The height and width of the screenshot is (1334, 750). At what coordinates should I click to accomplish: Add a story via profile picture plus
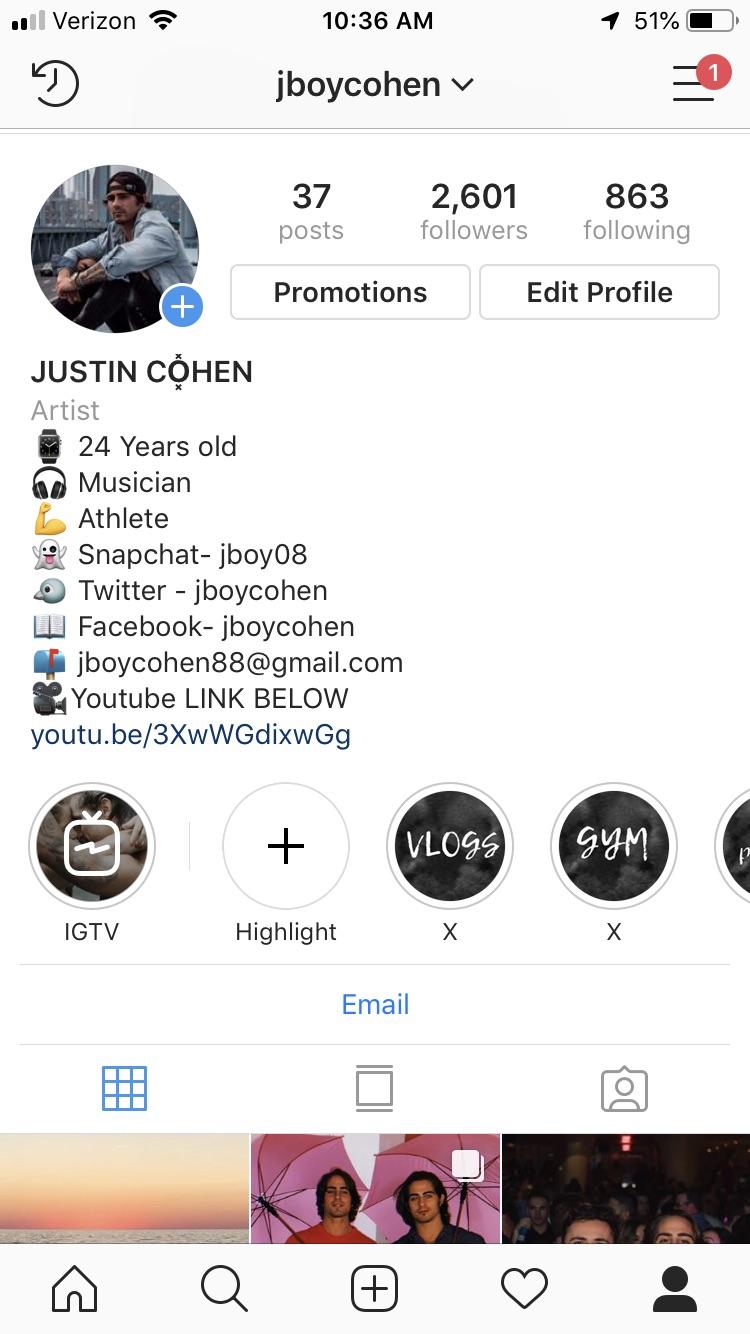pyautogui.click(x=182, y=307)
